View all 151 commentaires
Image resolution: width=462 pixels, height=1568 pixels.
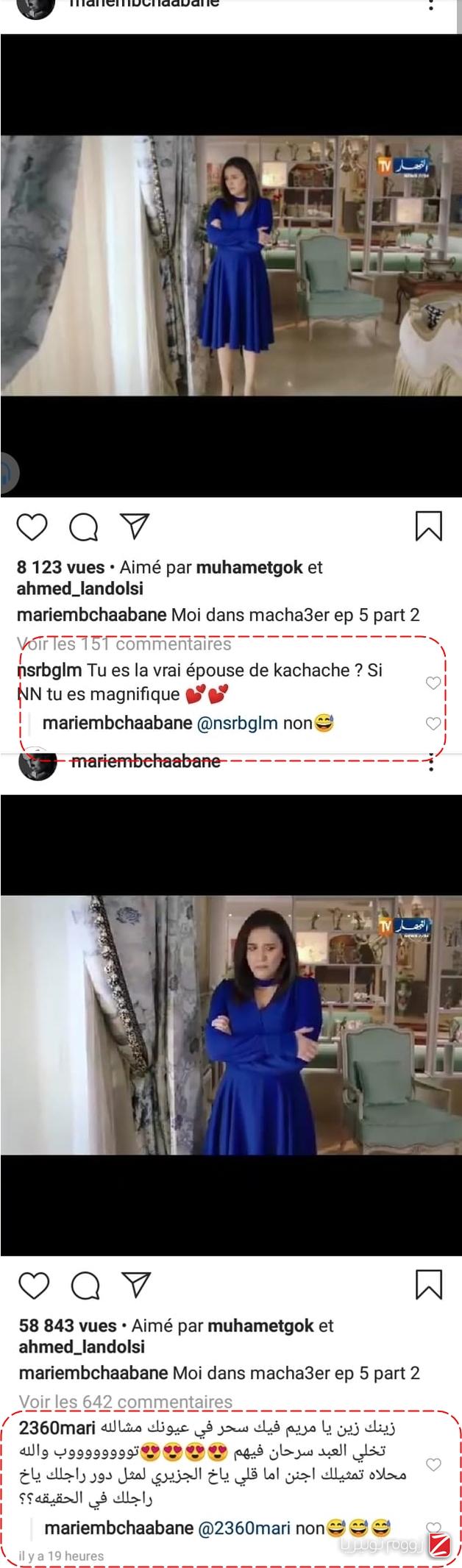click(x=124, y=644)
